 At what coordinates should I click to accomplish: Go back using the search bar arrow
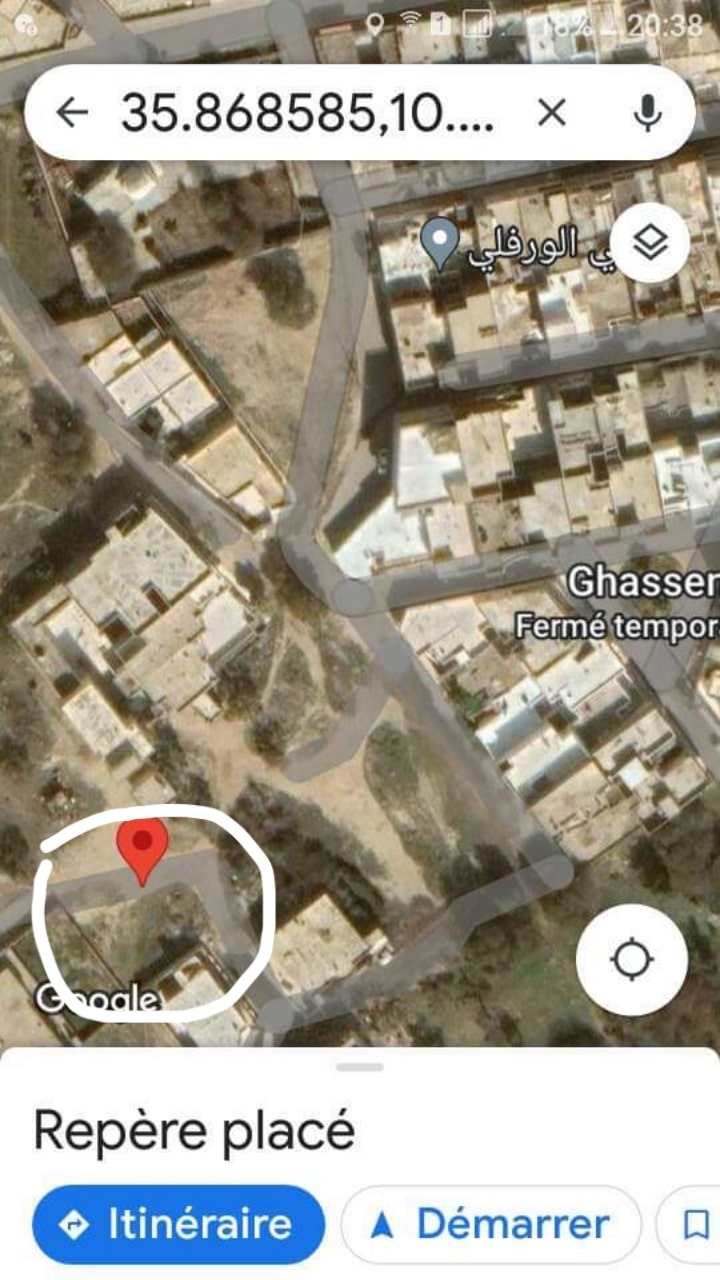71,113
